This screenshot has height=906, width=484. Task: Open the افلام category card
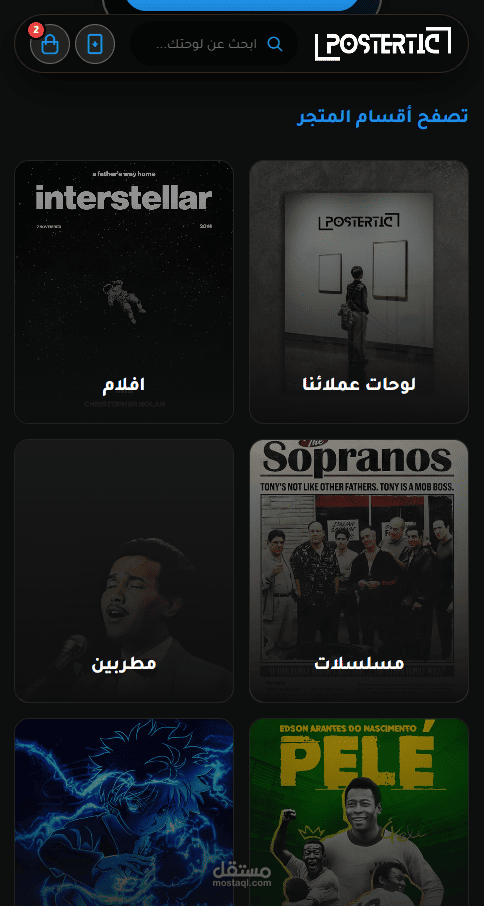click(124, 292)
